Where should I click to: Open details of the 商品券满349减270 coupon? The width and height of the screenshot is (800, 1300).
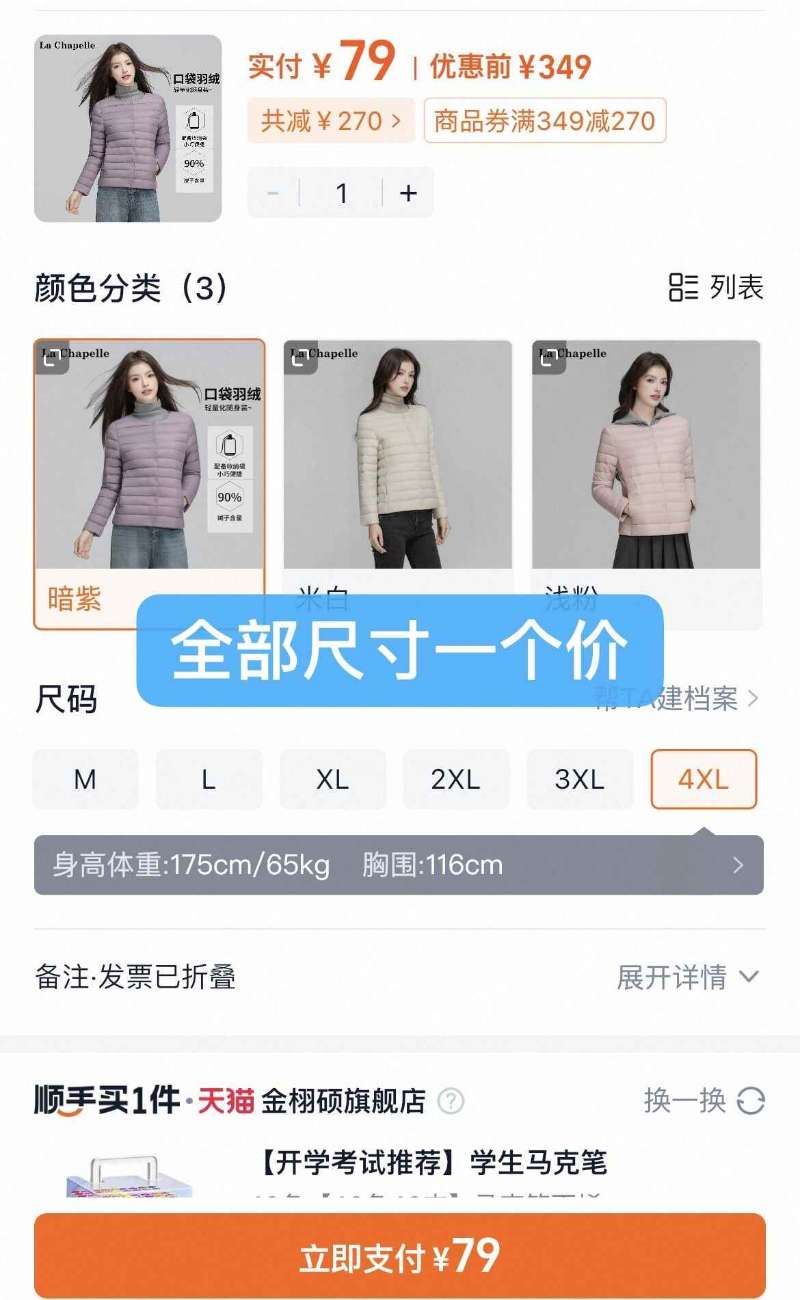pyautogui.click(x=543, y=120)
